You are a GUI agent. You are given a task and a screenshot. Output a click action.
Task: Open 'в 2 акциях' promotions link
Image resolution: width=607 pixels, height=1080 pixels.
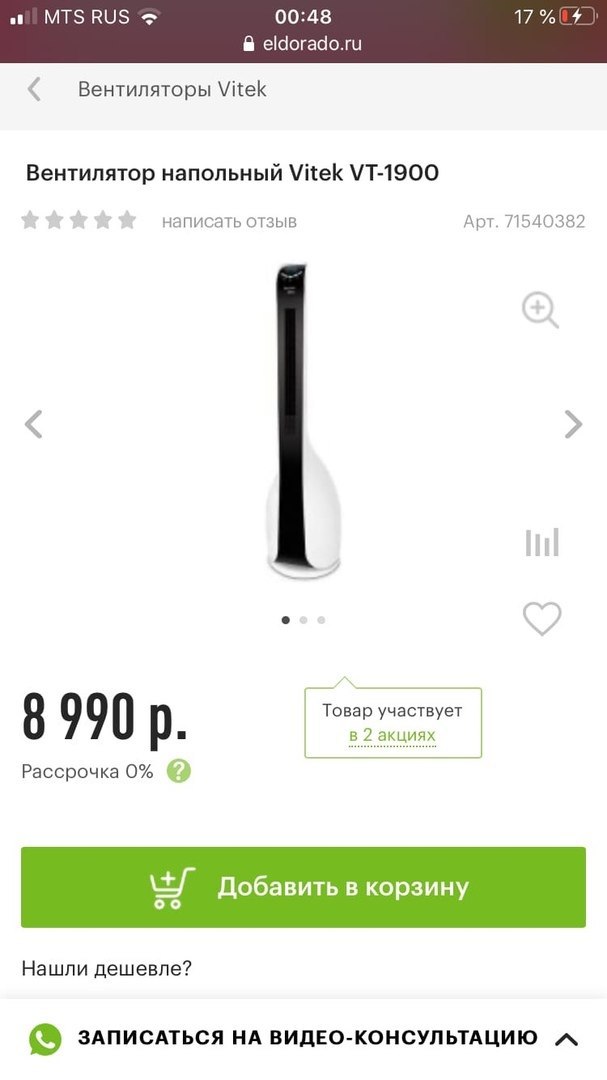tap(392, 736)
